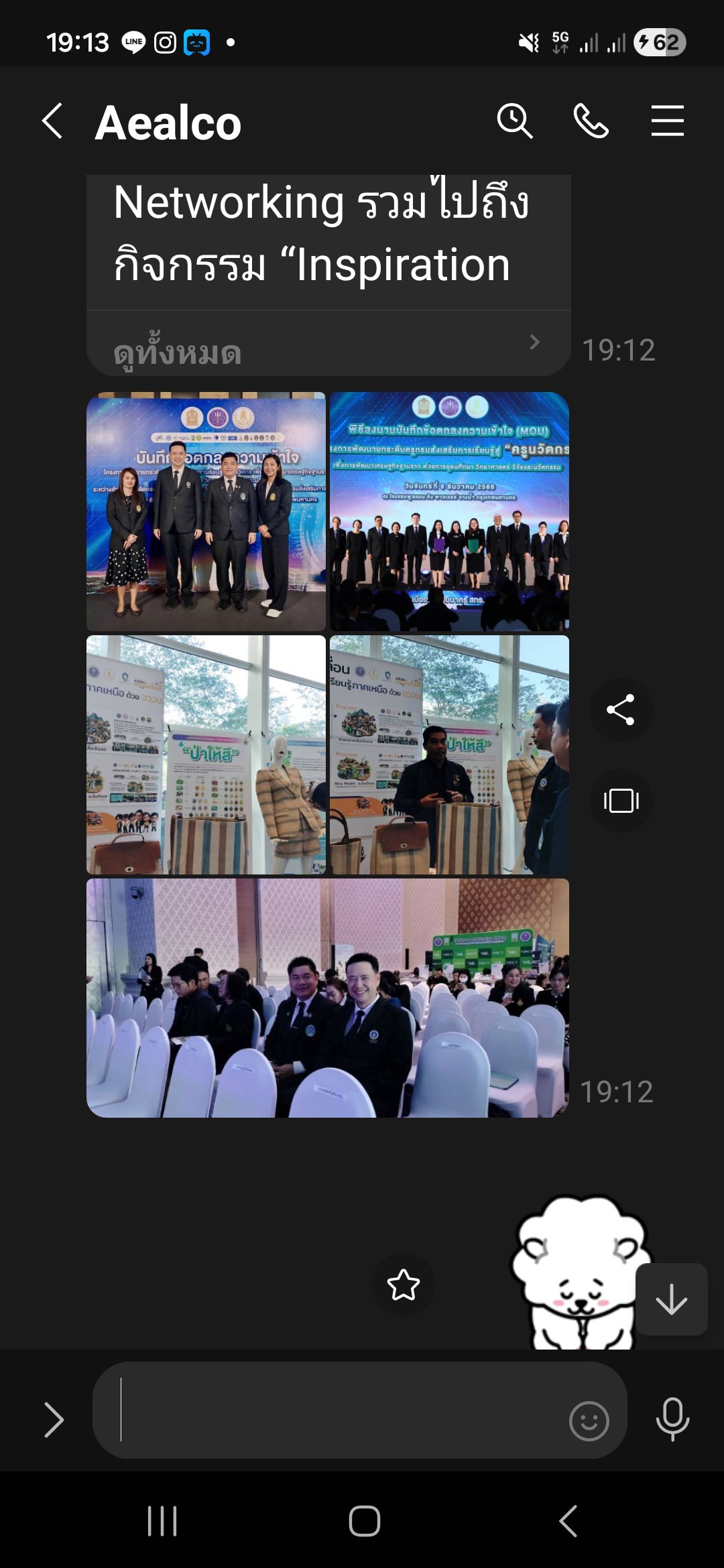Open the MOU ceremony stage photo
The image size is (724, 1568).
[x=449, y=511]
